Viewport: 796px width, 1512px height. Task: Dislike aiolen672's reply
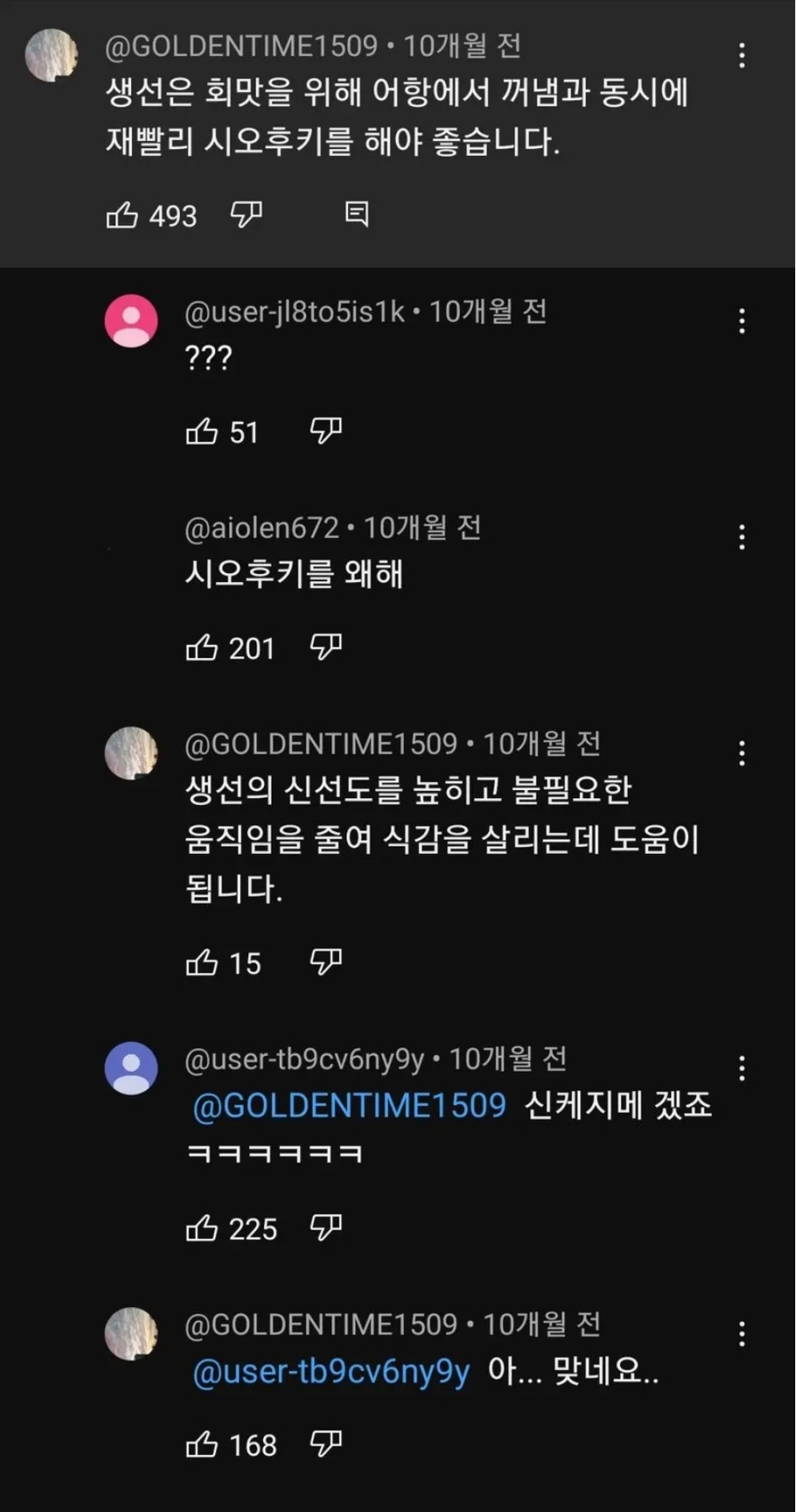[x=326, y=646]
